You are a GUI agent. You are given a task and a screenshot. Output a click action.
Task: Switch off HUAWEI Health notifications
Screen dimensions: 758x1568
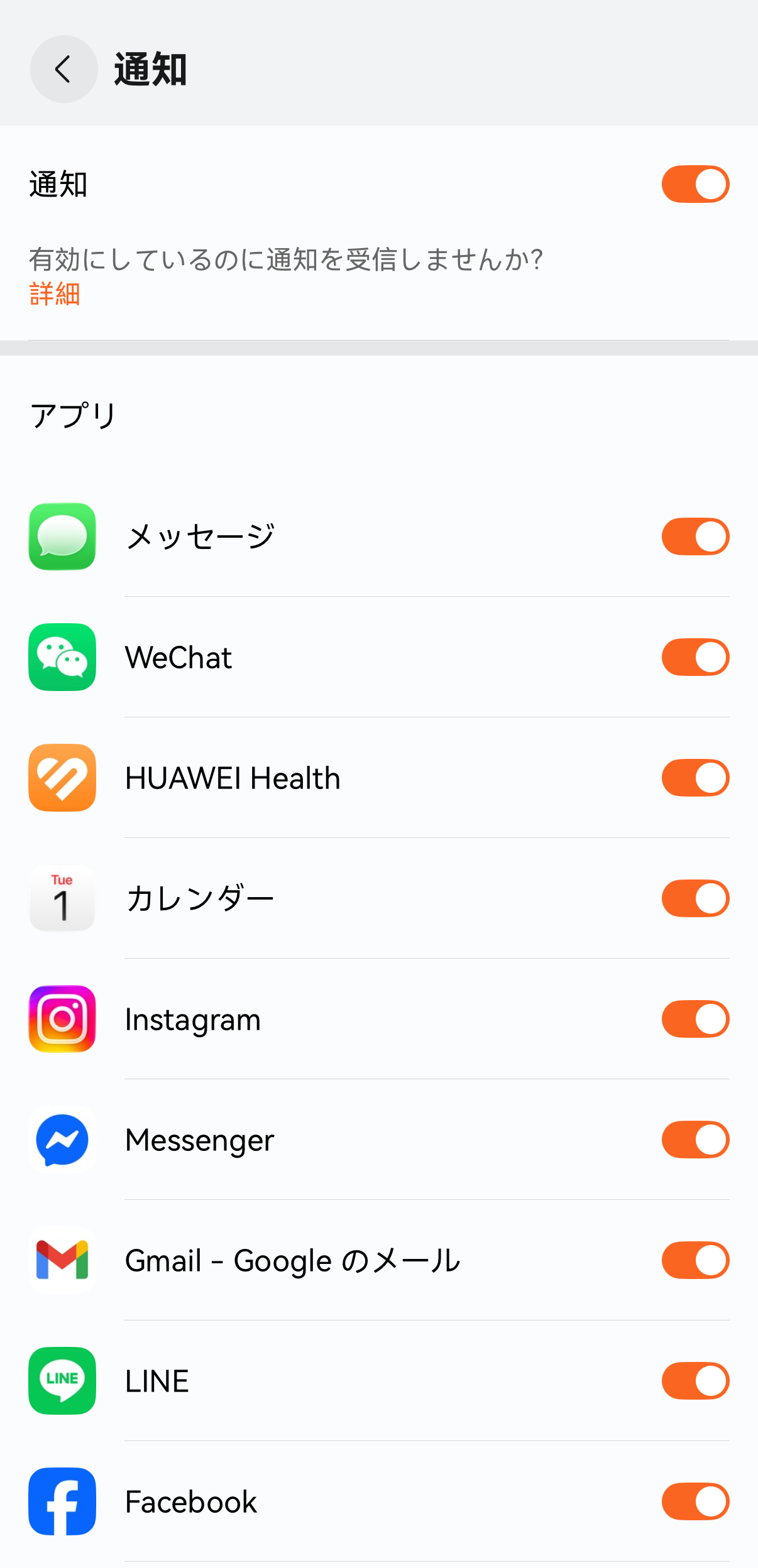point(695,778)
